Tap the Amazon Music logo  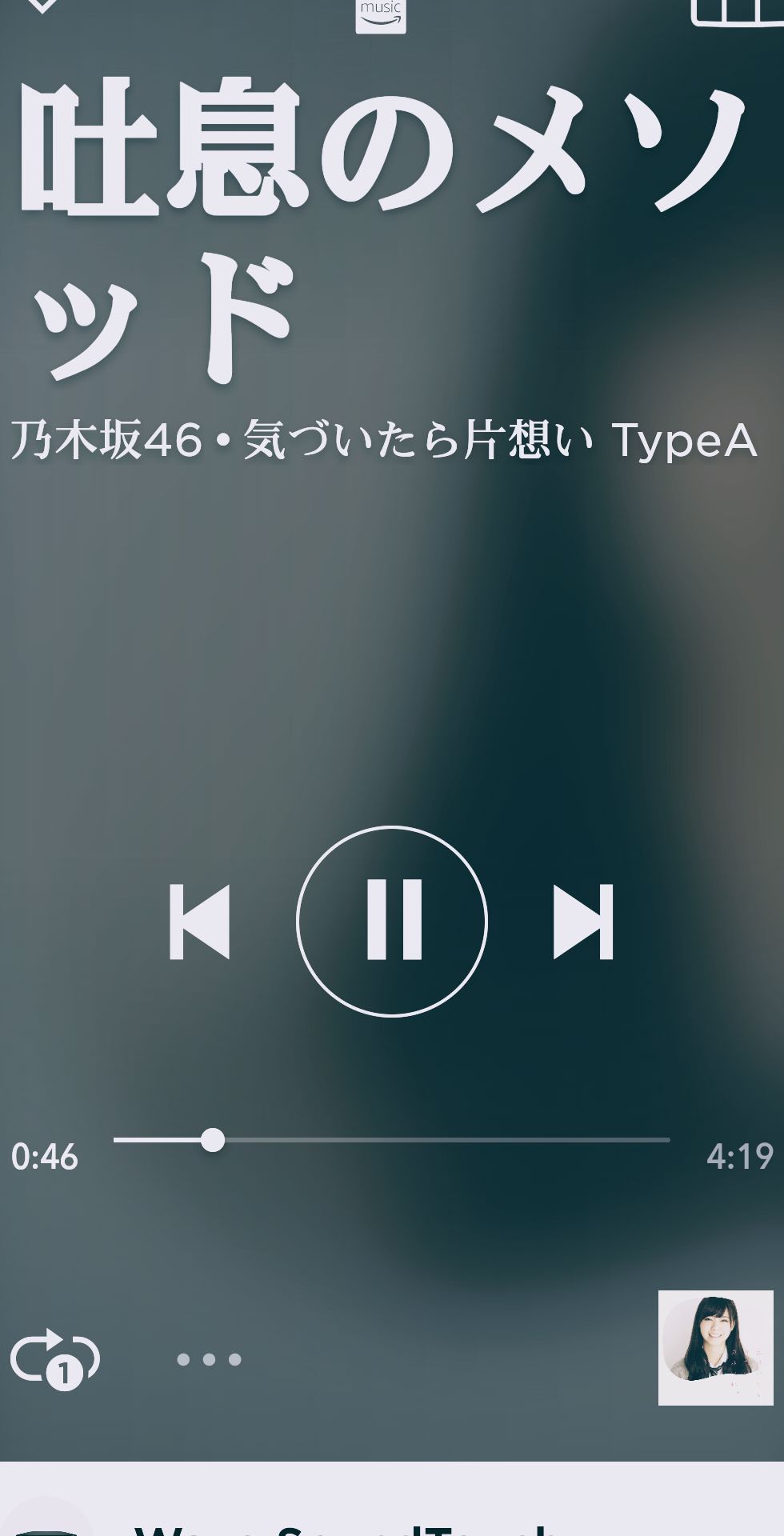(x=380, y=14)
